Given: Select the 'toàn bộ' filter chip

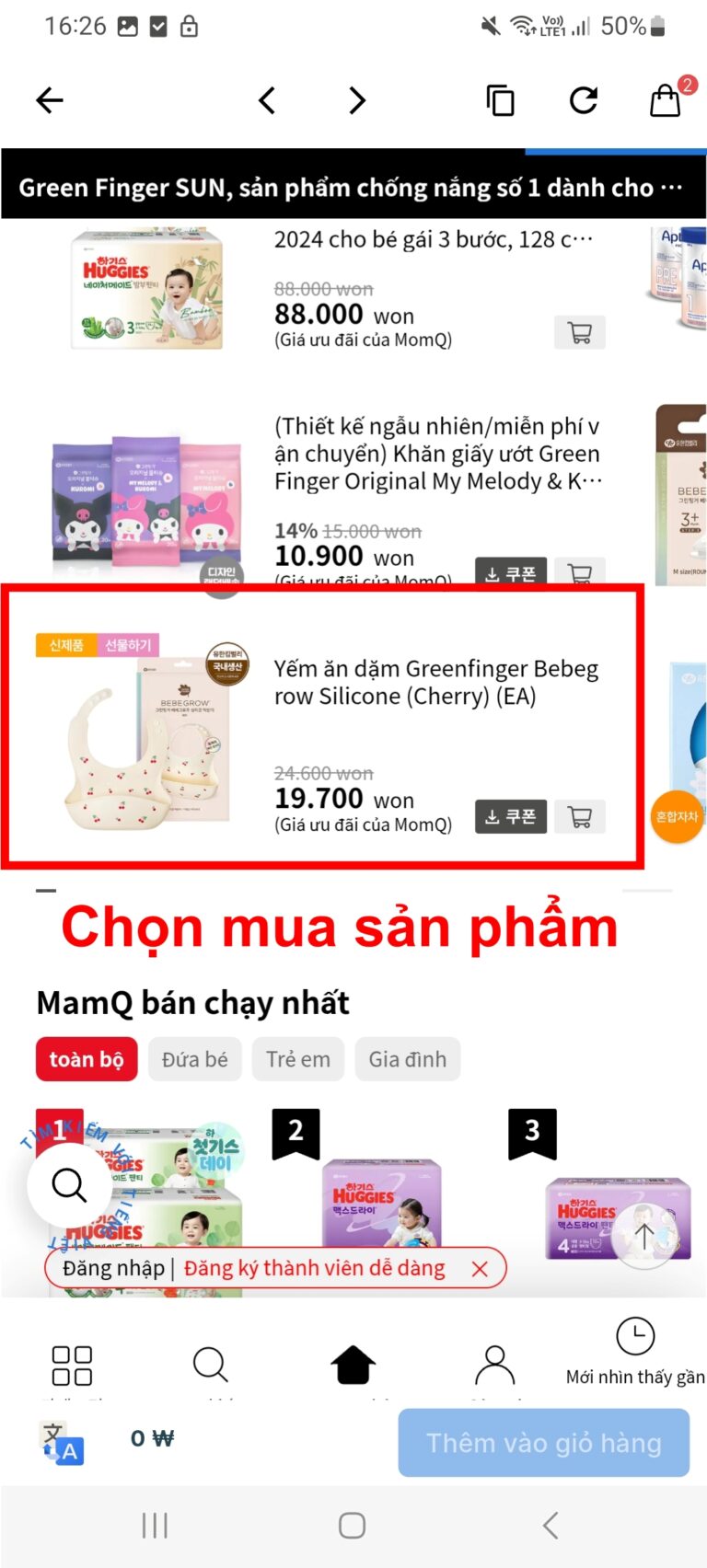Looking at the screenshot, I should coord(87,1059).
